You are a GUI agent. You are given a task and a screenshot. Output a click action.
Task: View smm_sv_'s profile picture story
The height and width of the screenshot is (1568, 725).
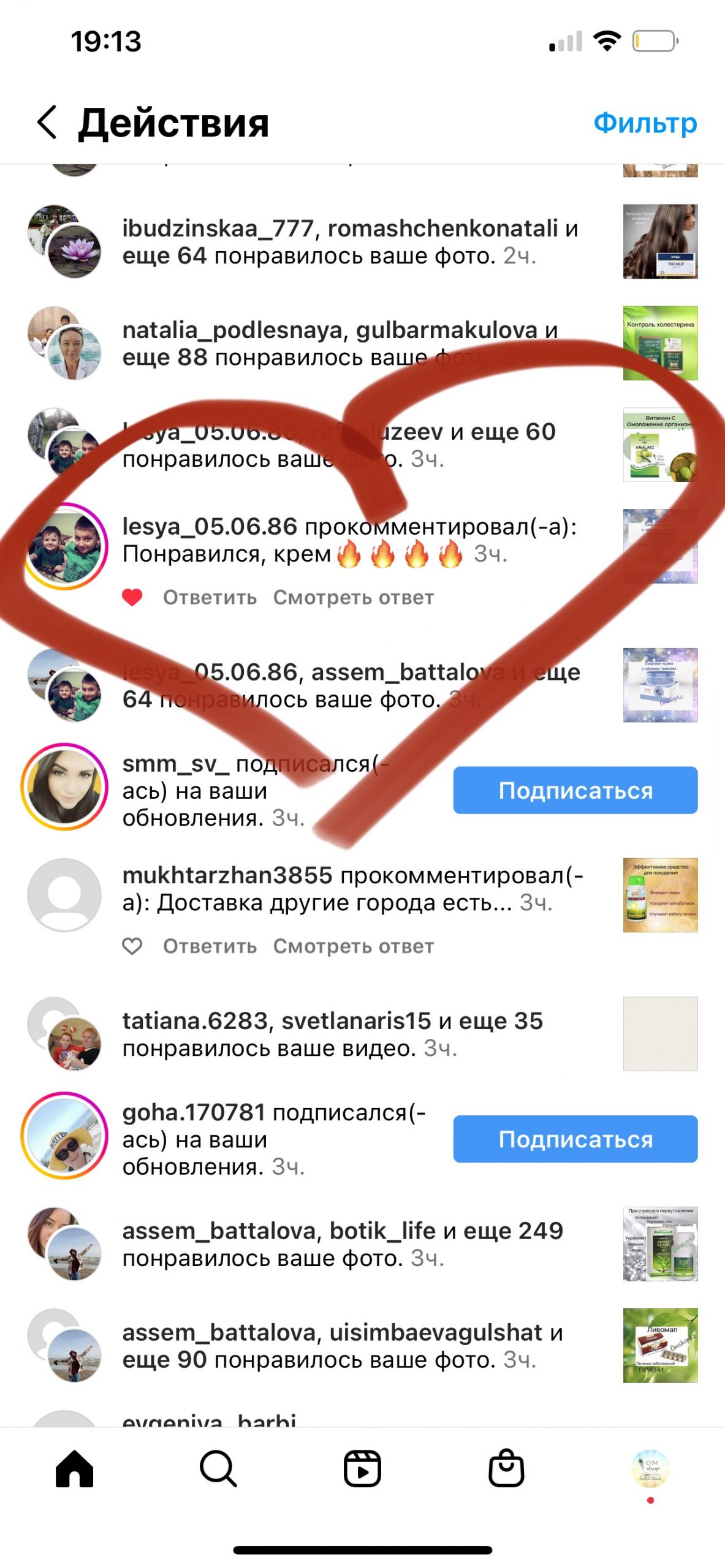pos(64,787)
